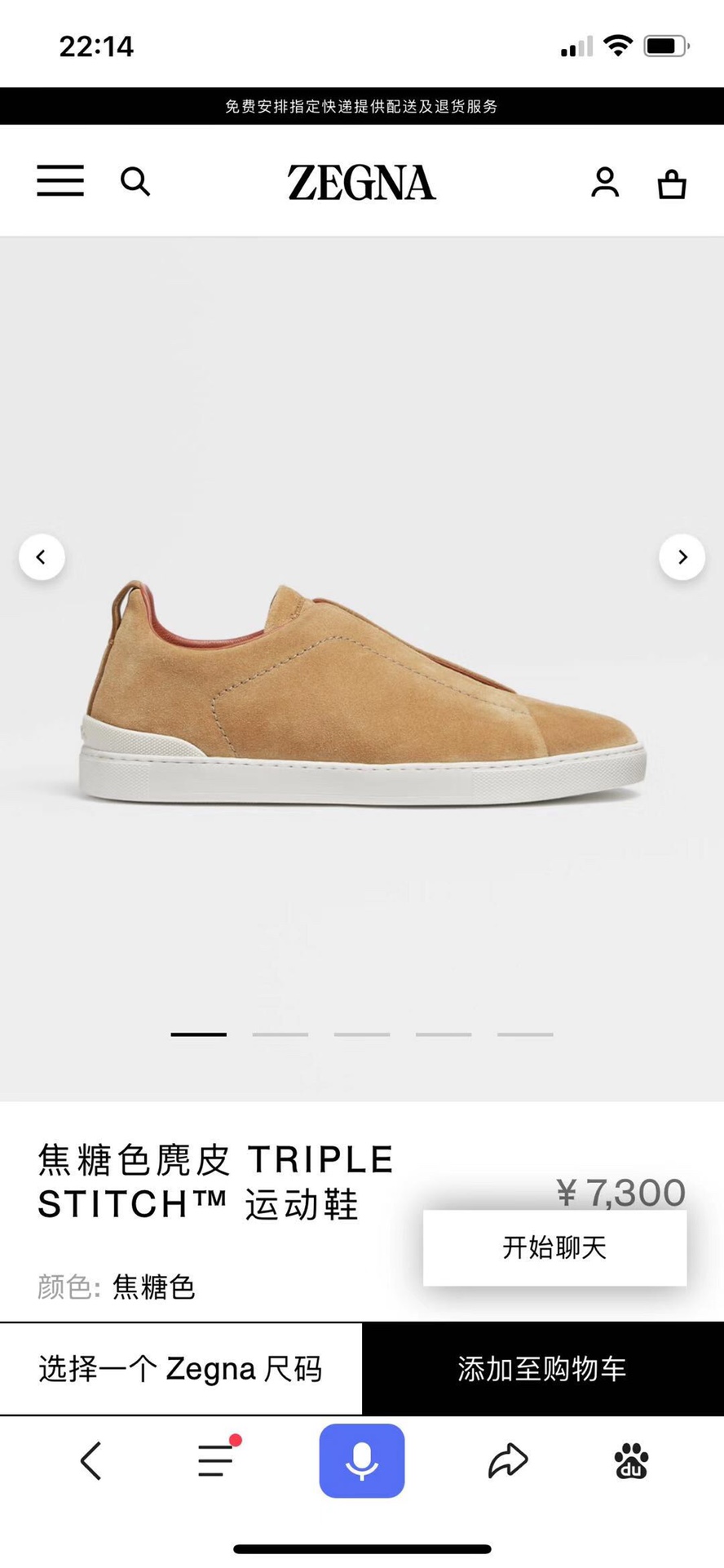Screen dimensions: 724x1568
Task: Activate the blue microphone voice search
Action: coord(362,1460)
